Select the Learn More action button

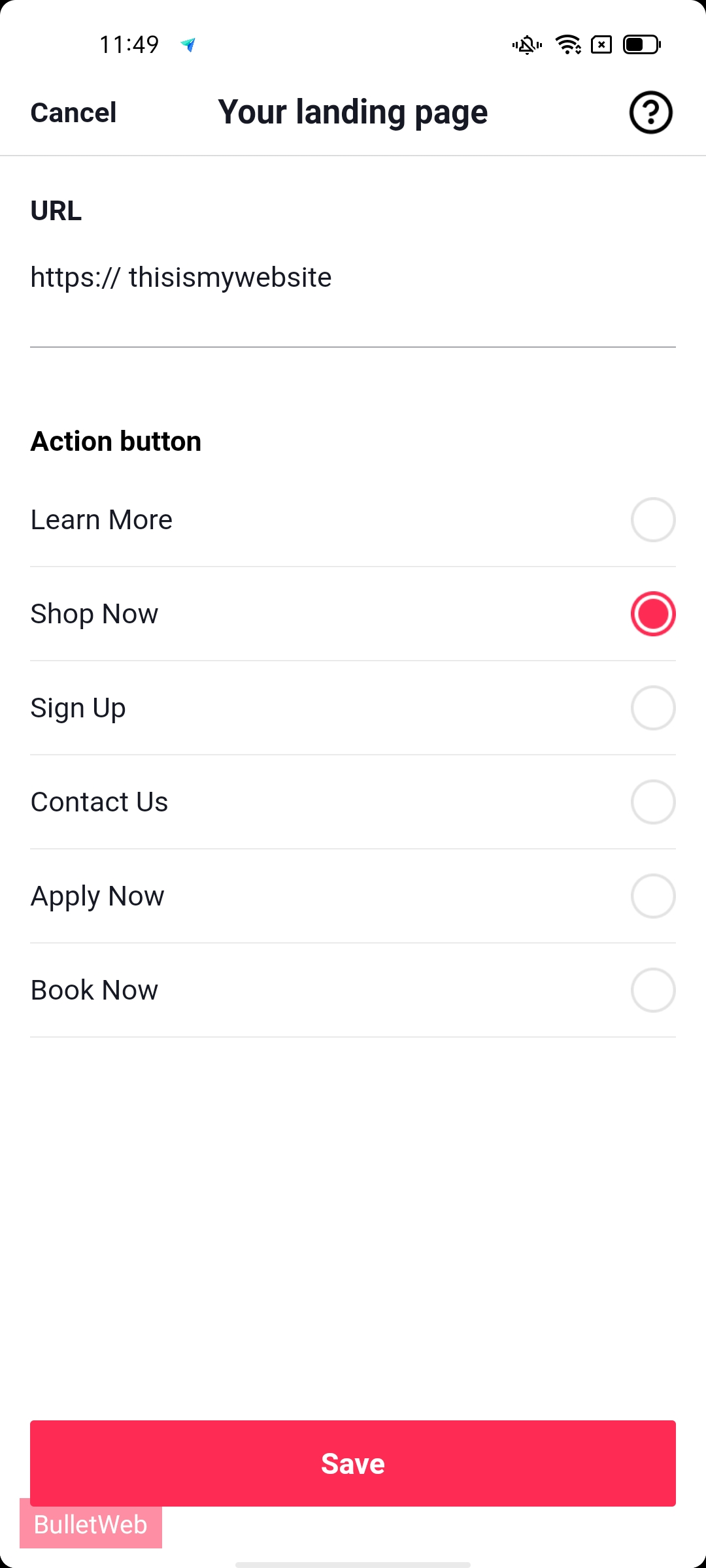tap(652, 520)
